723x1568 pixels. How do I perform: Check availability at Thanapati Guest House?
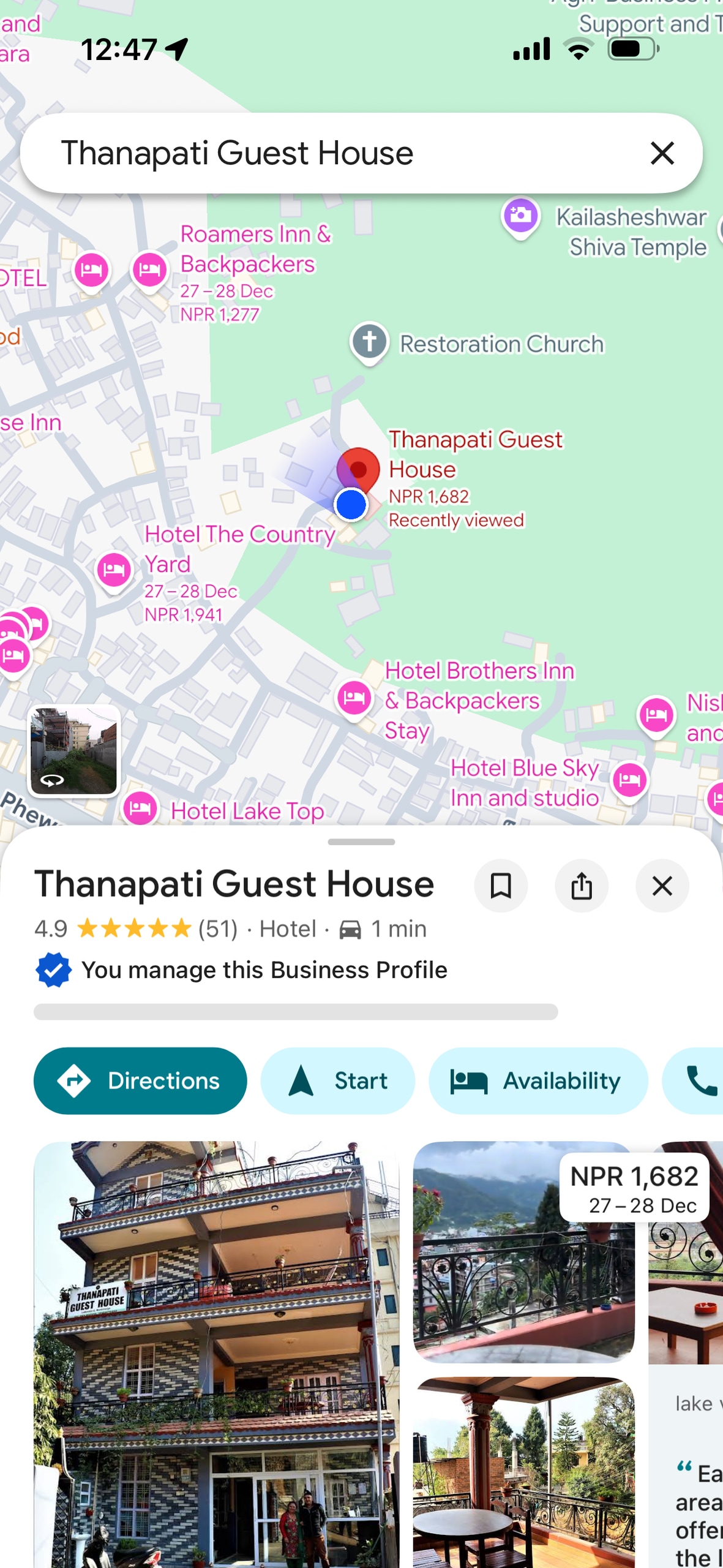[538, 1080]
